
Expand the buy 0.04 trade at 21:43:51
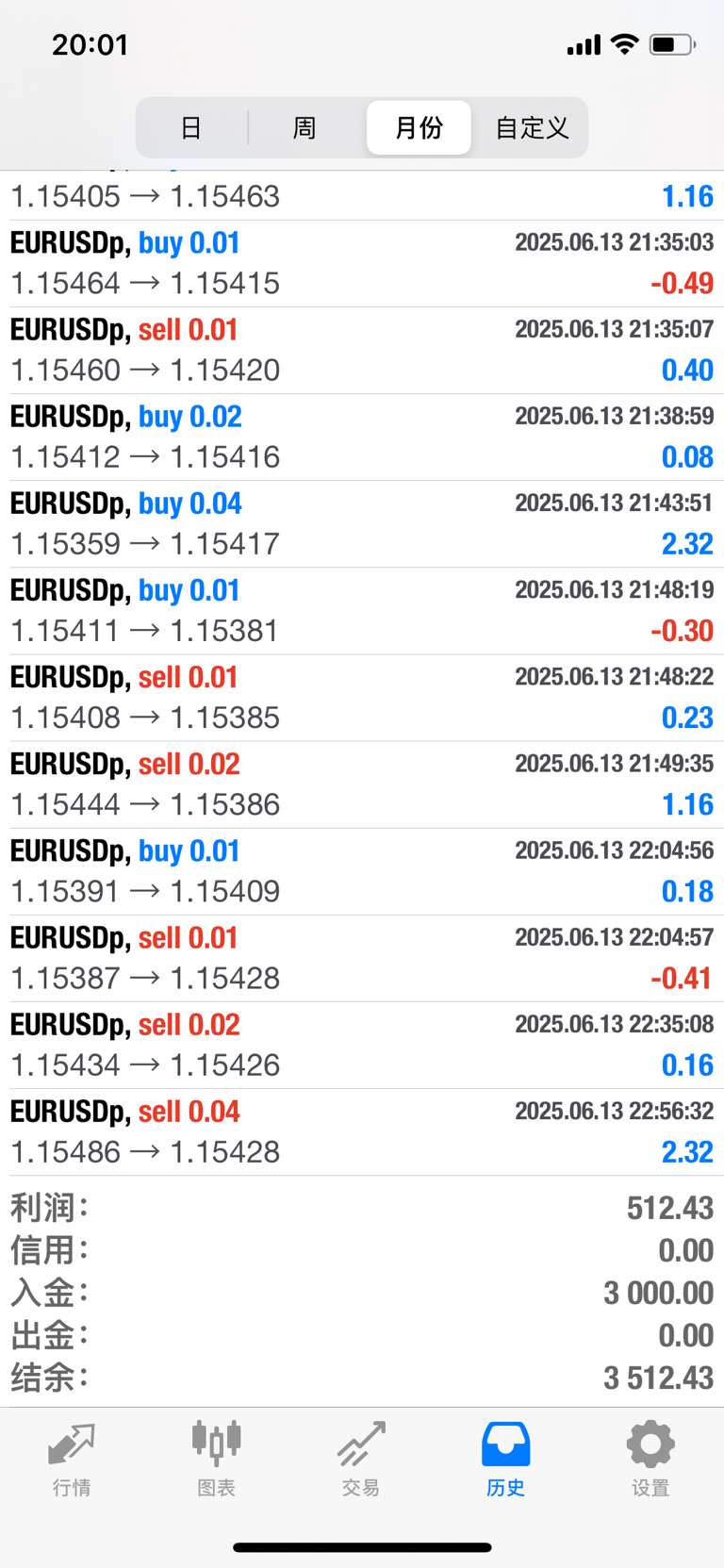coord(362,524)
